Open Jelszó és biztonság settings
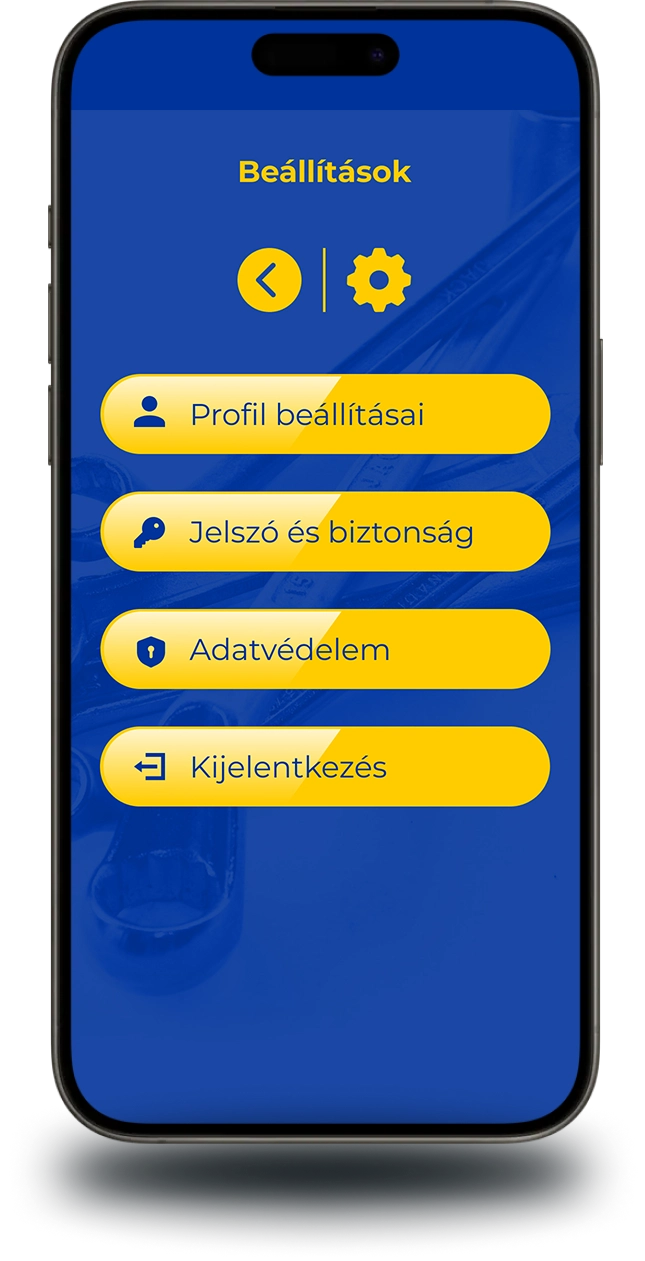The height and width of the screenshot is (1261, 645). coord(325,532)
